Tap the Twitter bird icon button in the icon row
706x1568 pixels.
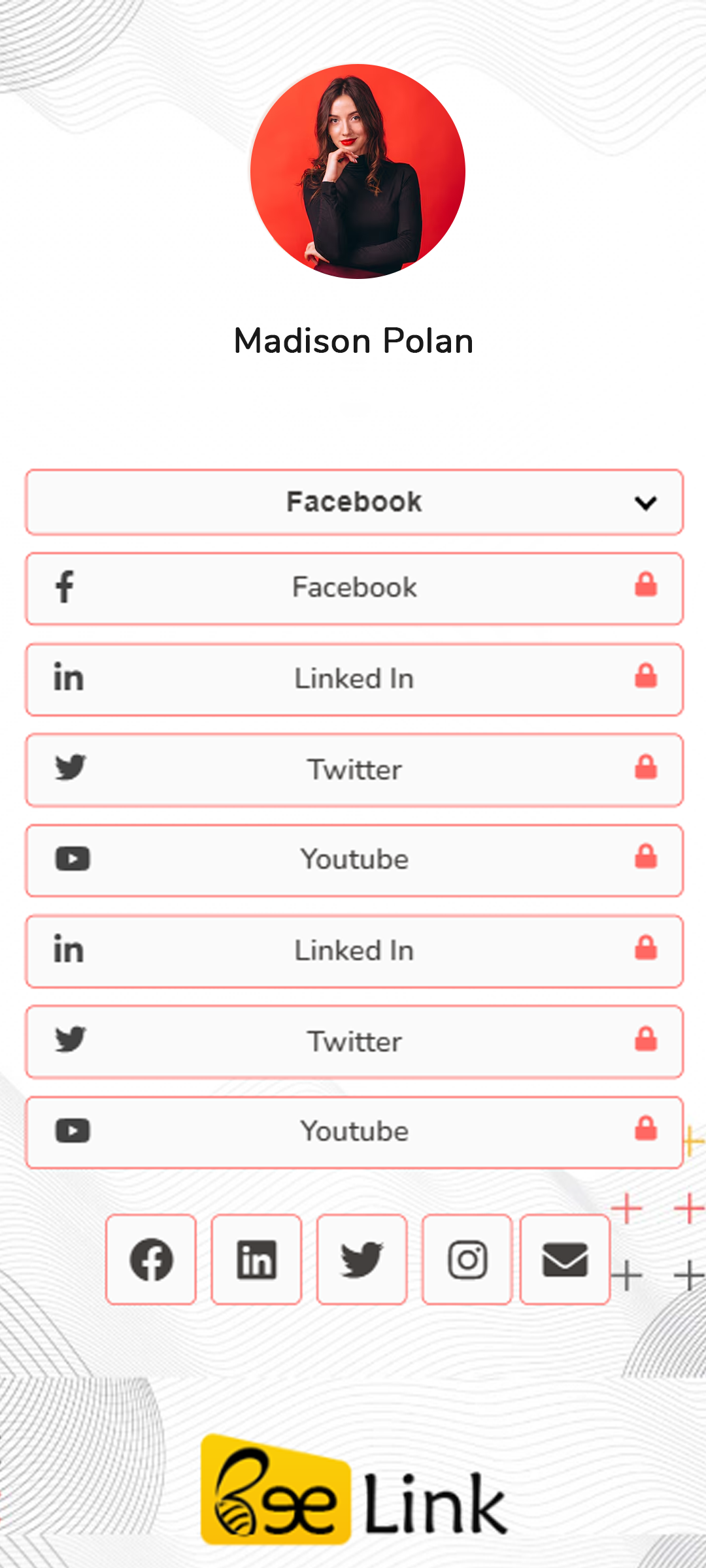(x=361, y=1260)
